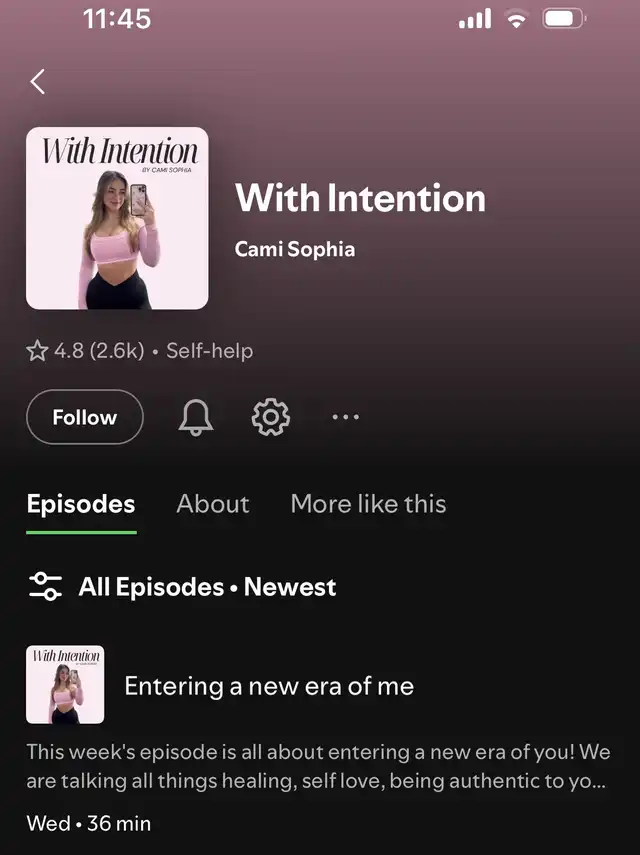Open podcast settings gear icon
The image size is (640, 855).
click(x=270, y=418)
